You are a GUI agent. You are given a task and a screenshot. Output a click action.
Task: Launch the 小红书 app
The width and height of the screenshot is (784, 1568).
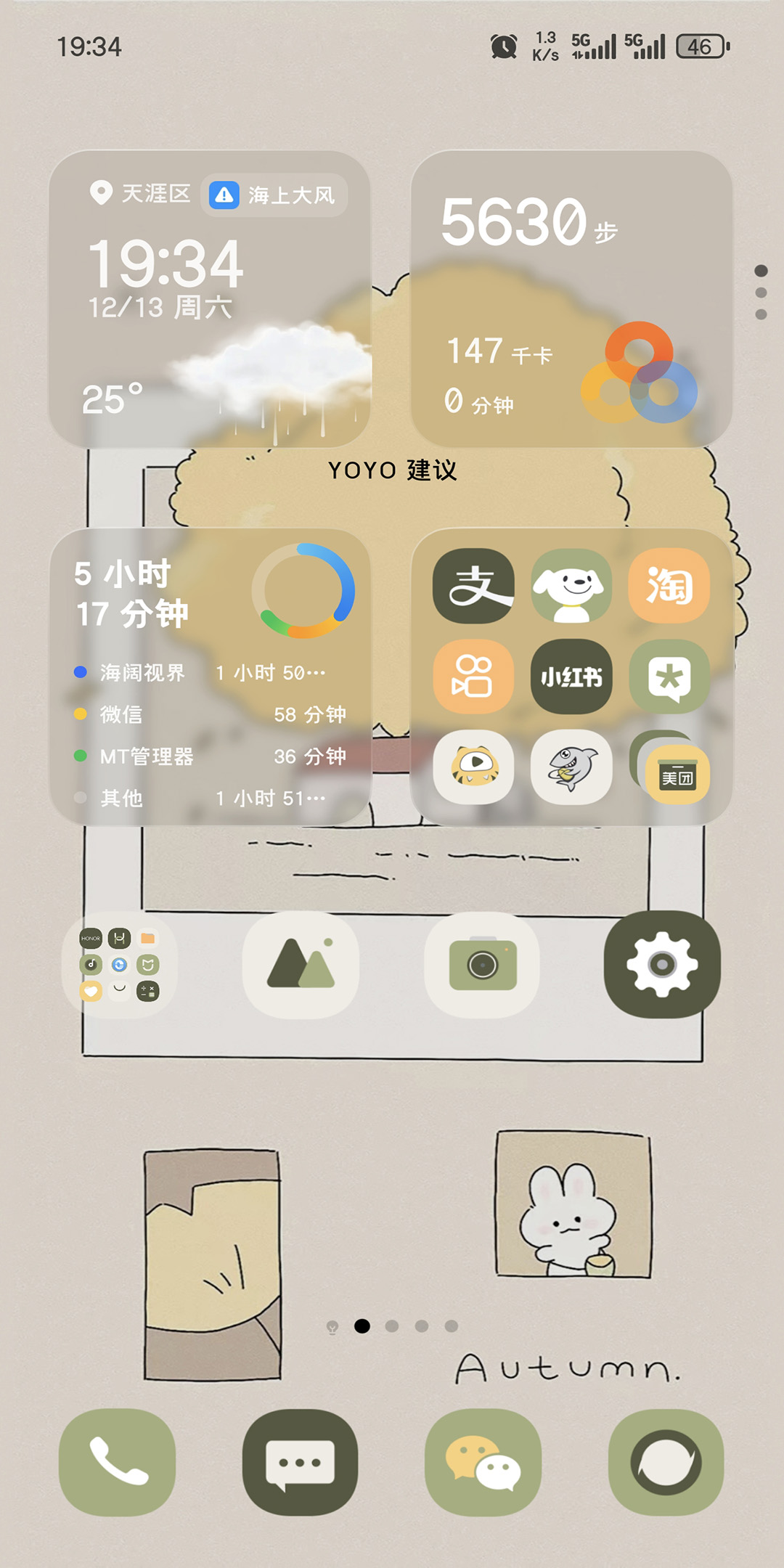click(571, 677)
